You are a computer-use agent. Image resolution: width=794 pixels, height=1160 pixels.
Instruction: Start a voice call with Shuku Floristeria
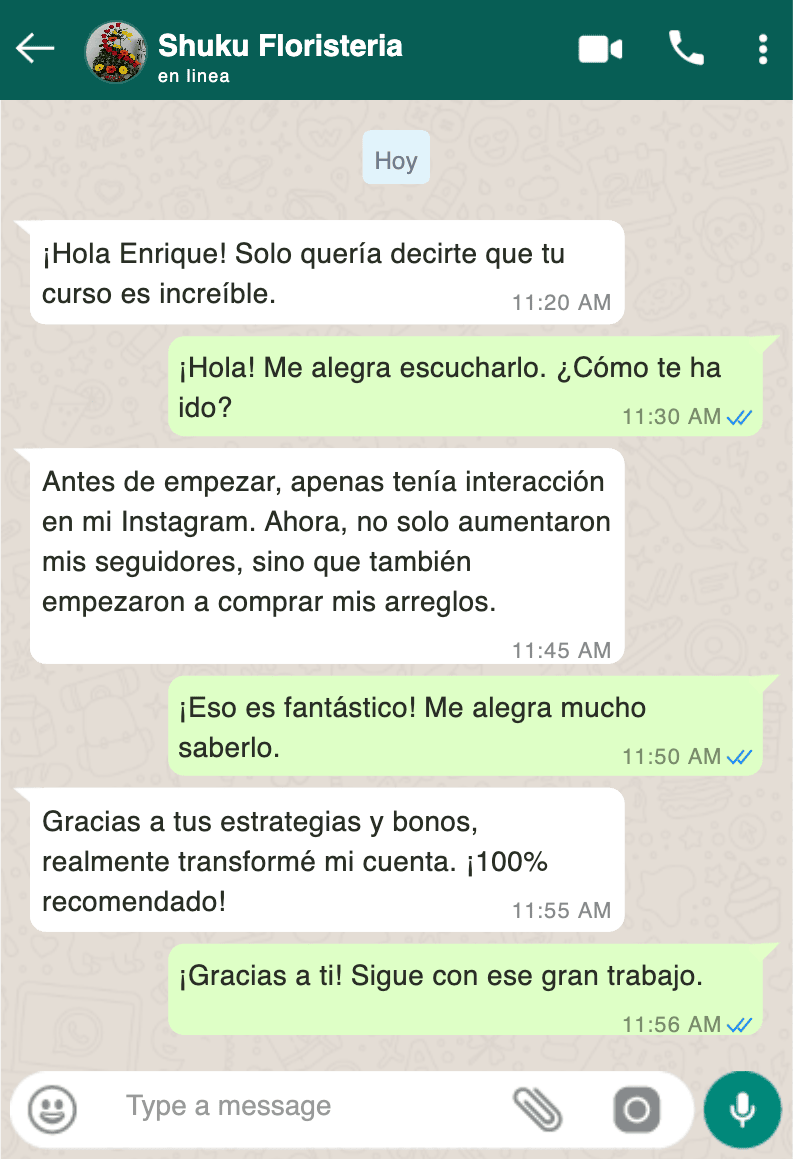click(x=686, y=48)
